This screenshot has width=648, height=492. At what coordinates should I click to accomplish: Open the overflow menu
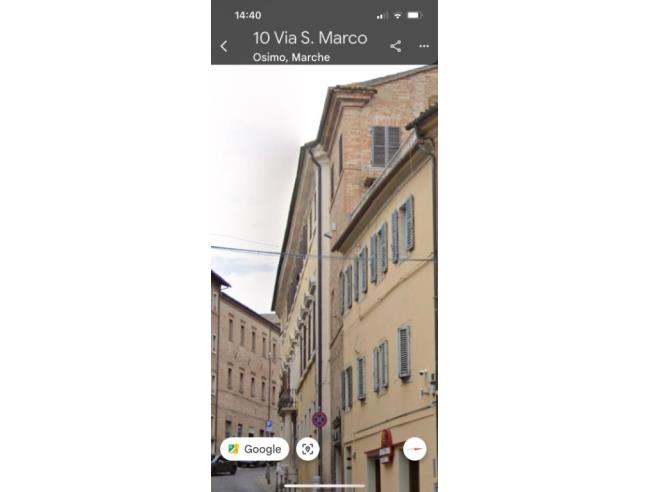(424, 46)
